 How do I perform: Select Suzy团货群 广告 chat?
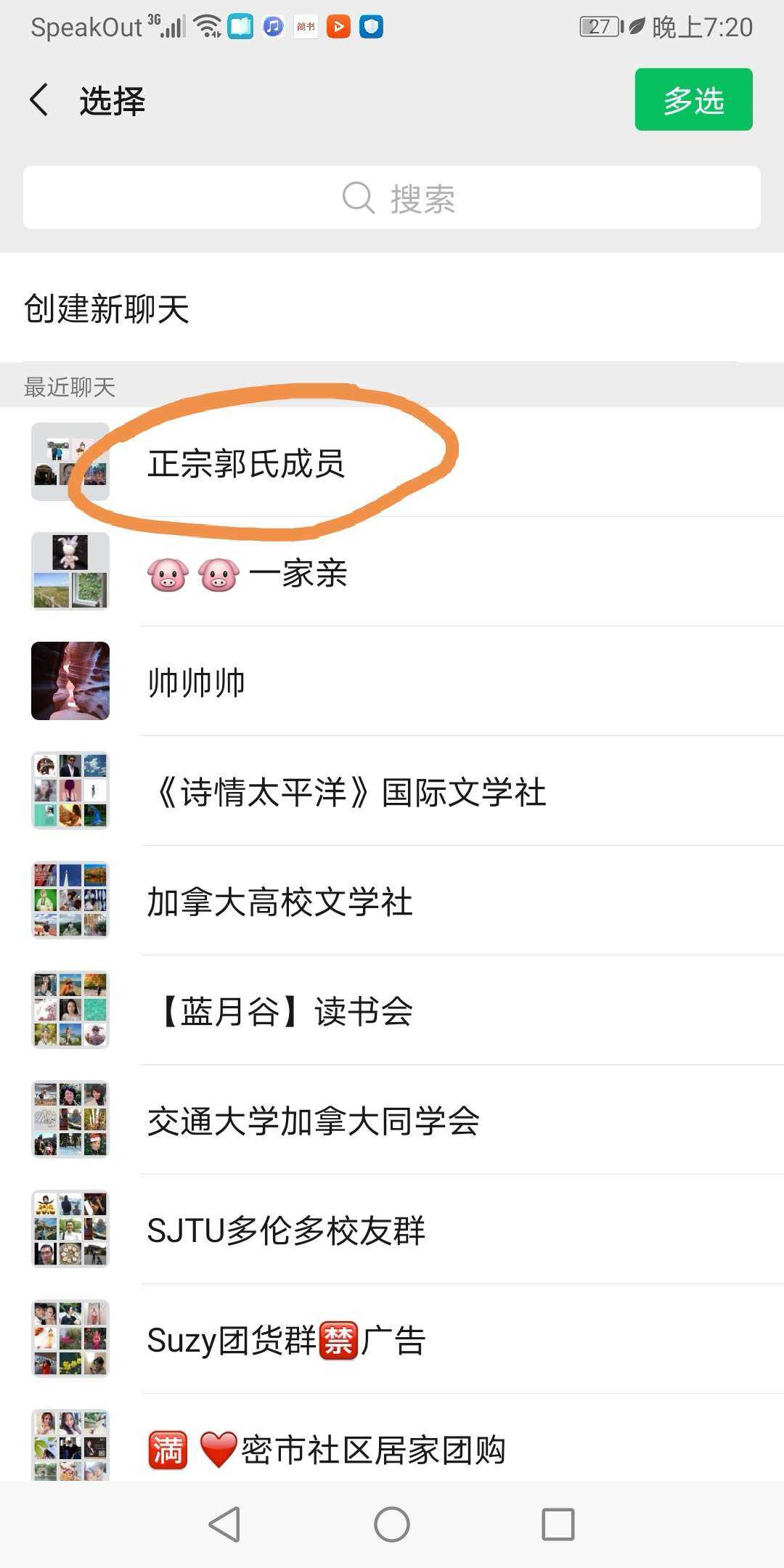click(286, 1340)
